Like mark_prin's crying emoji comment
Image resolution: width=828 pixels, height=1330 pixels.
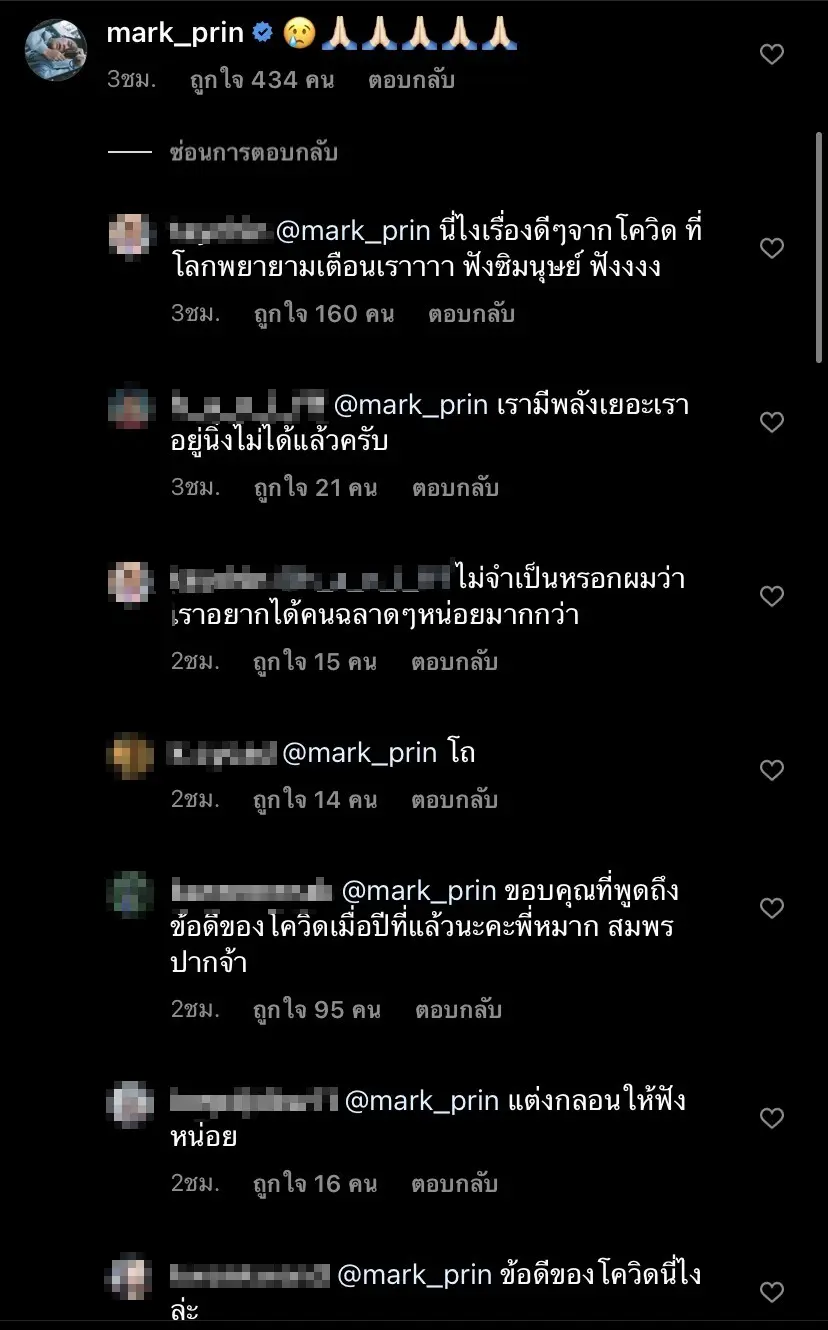click(x=772, y=55)
